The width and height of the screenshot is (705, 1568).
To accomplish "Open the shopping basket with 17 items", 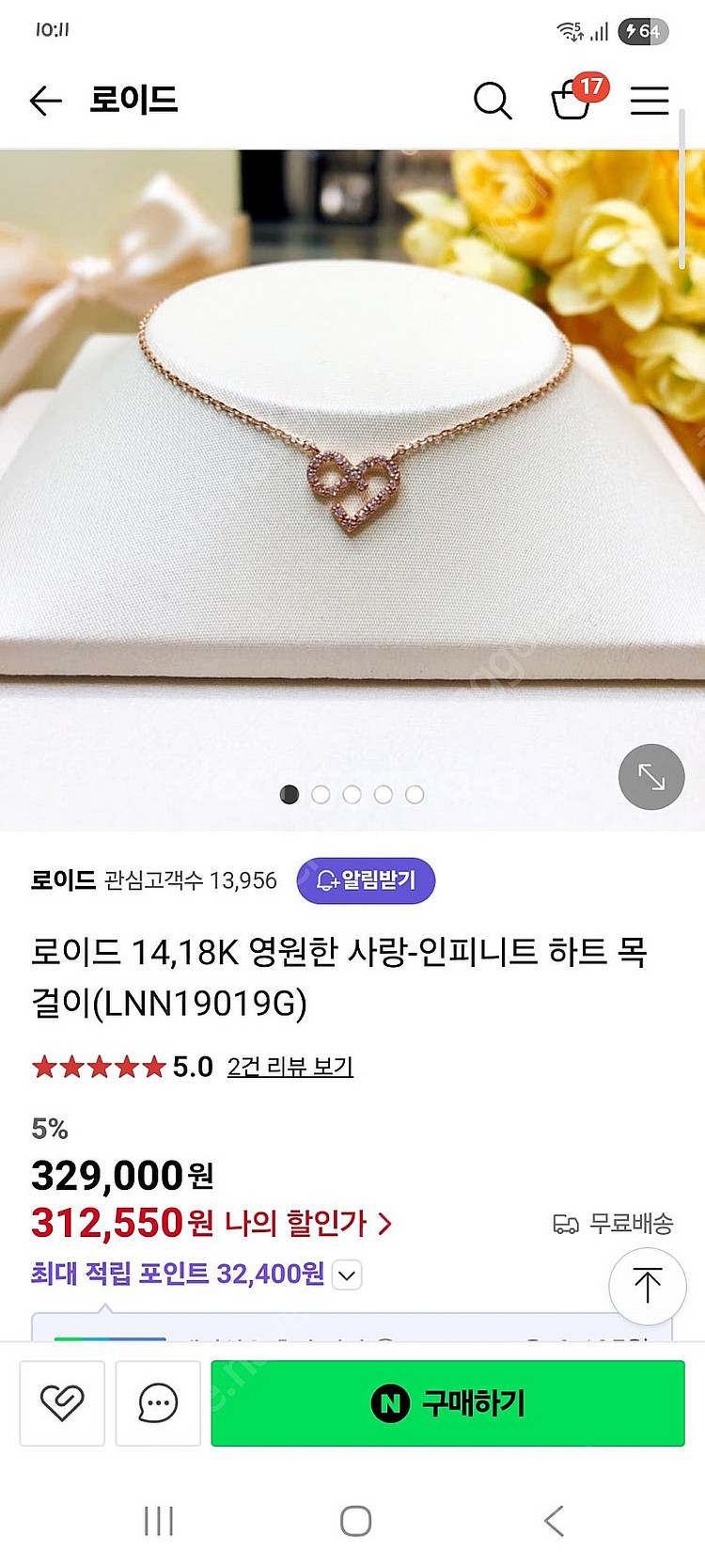I will (x=572, y=100).
